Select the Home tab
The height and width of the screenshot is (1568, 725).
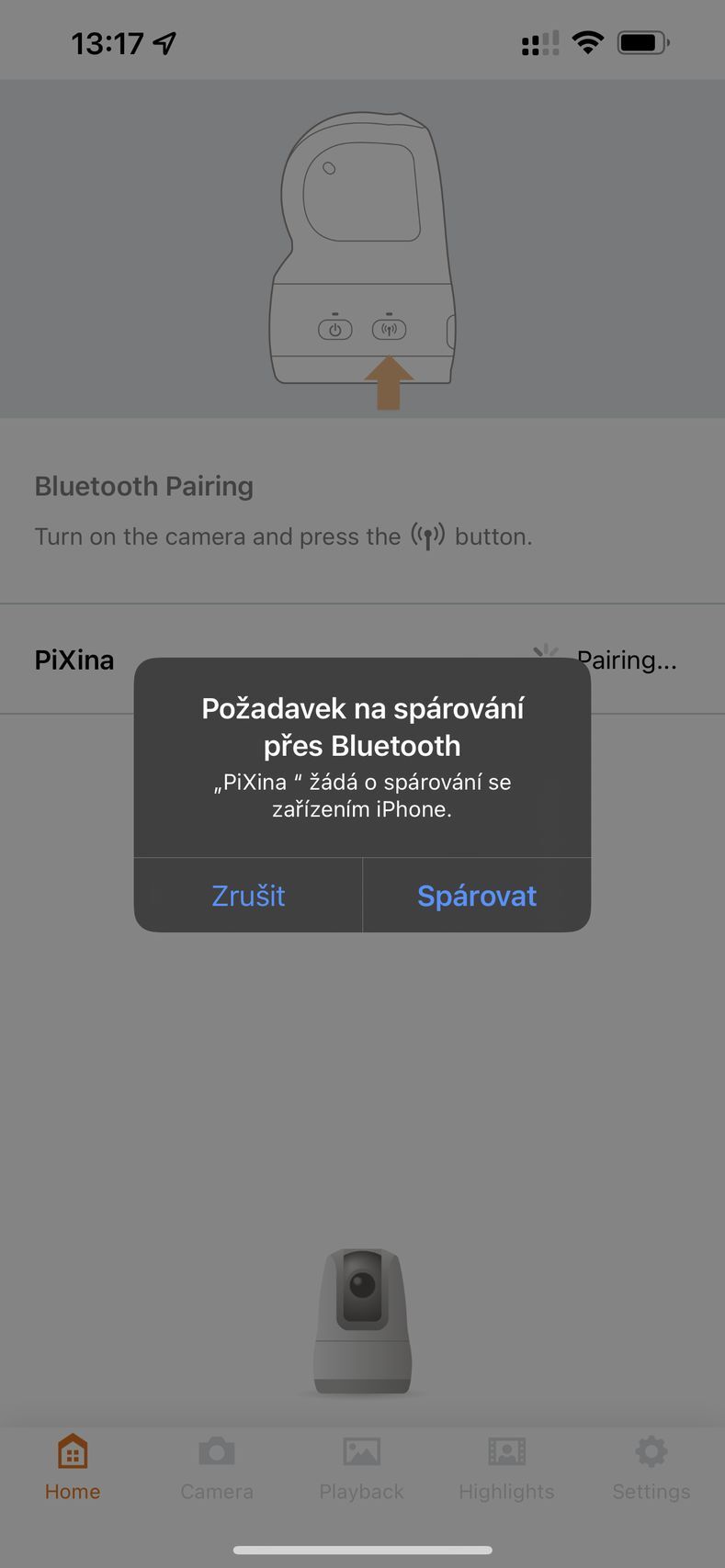tap(73, 1469)
